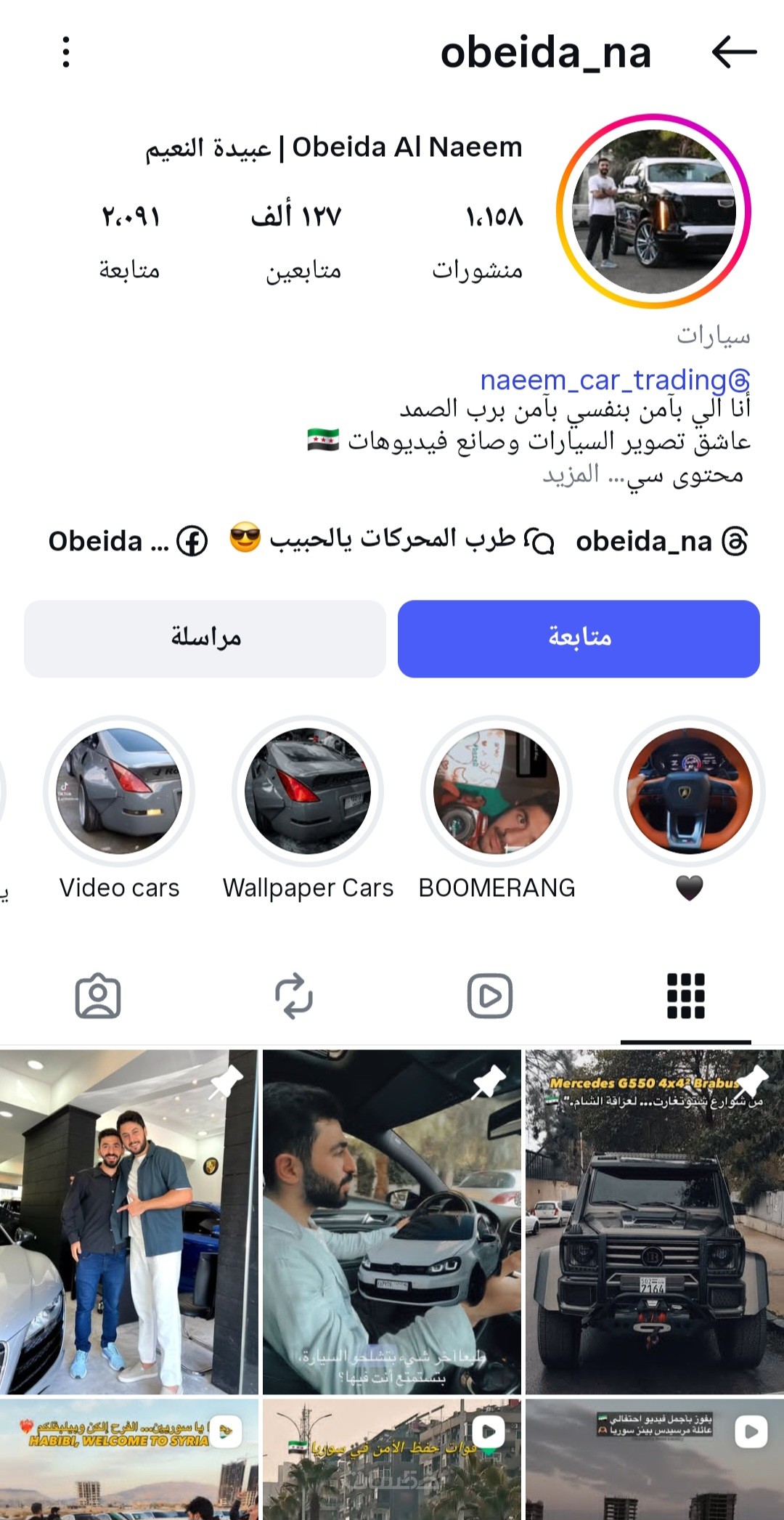Show the ١٢٧ ألف followers list

296,240
